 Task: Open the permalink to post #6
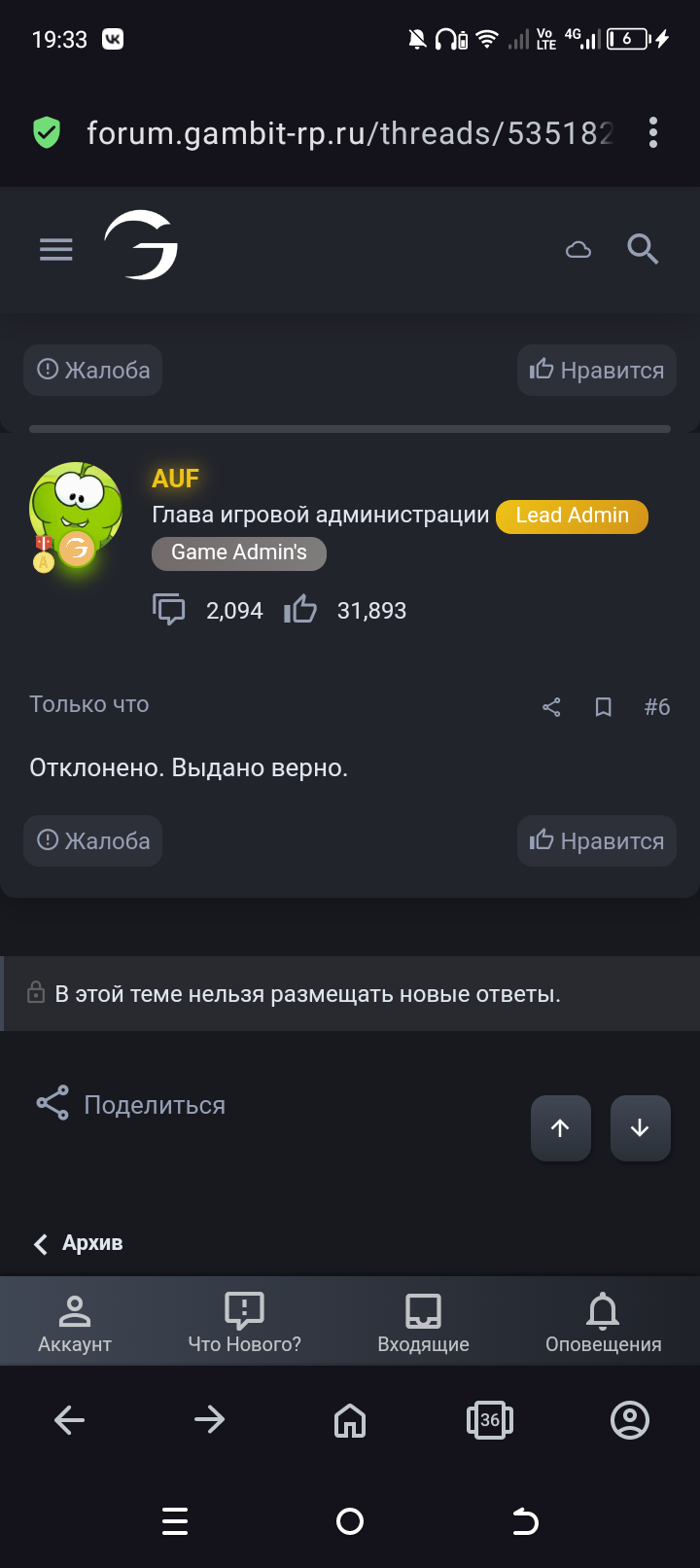click(x=657, y=707)
